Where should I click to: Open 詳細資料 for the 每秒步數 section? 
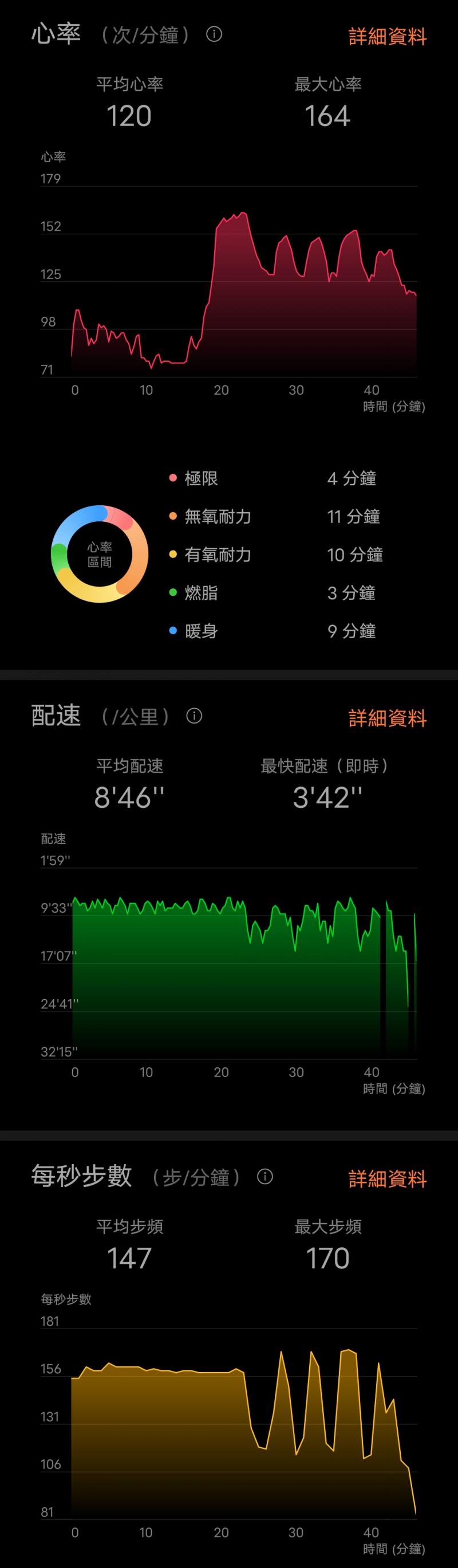pyautogui.click(x=388, y=1179)
